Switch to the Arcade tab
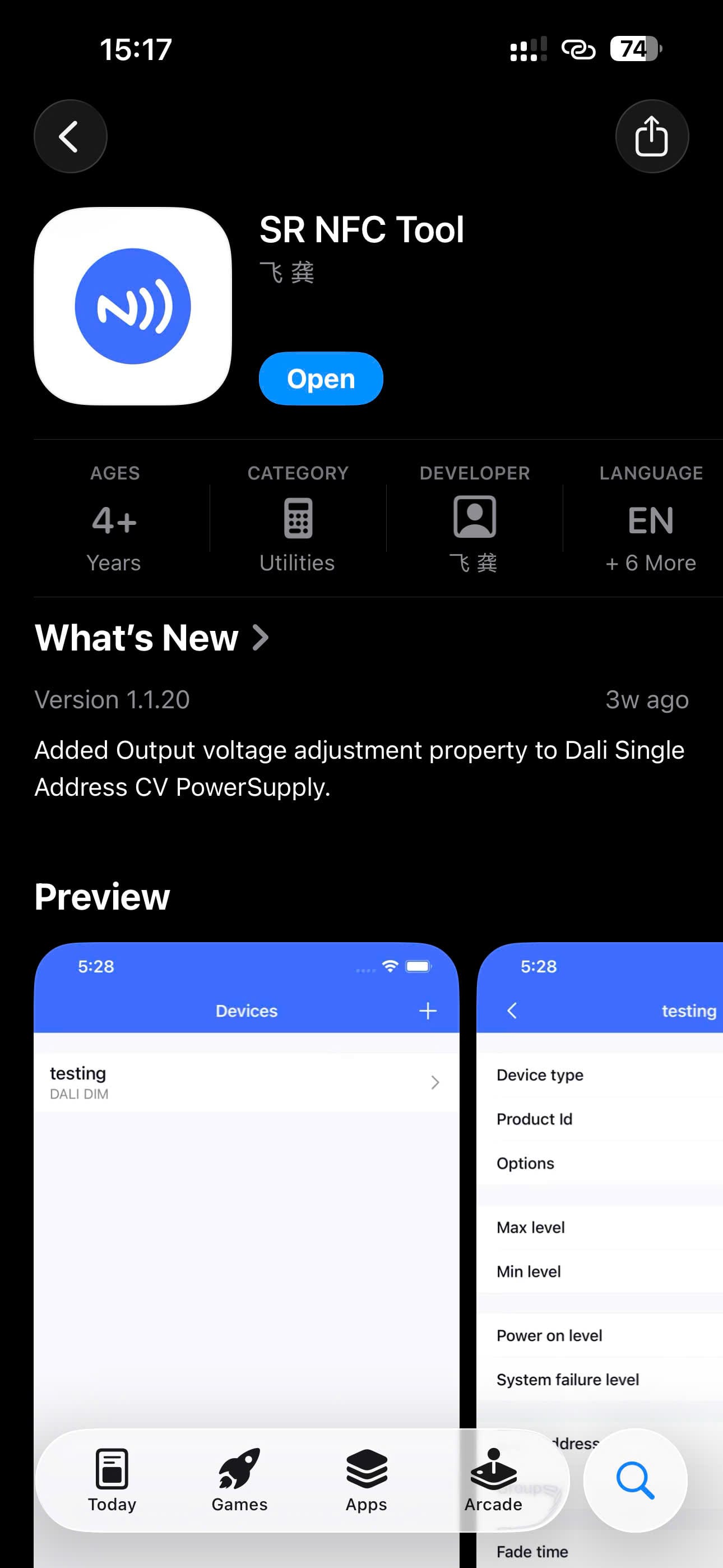The height and width of the screenshot is (1568, 723). (493, 1481)
